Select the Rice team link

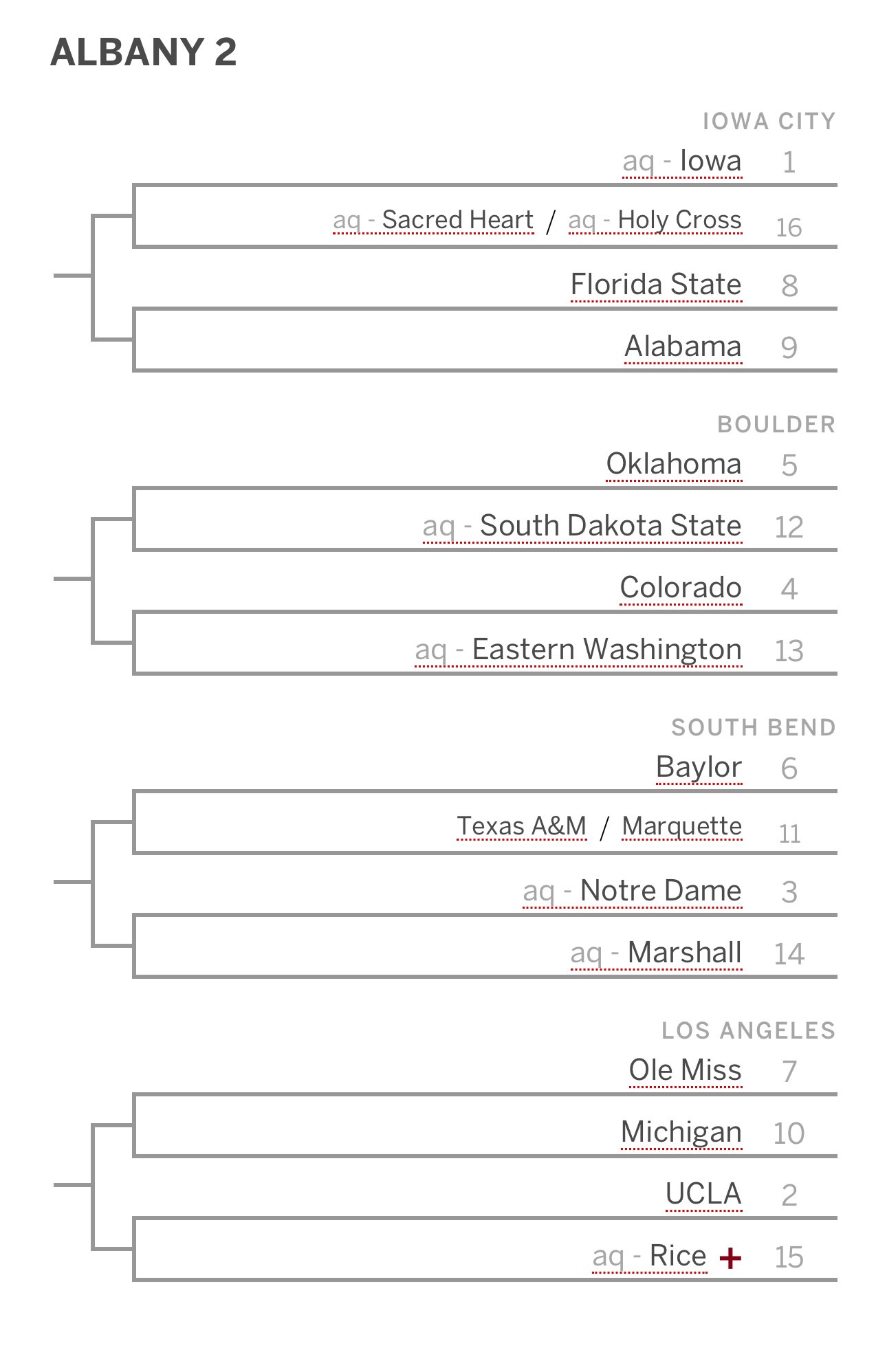point(677,1256)
